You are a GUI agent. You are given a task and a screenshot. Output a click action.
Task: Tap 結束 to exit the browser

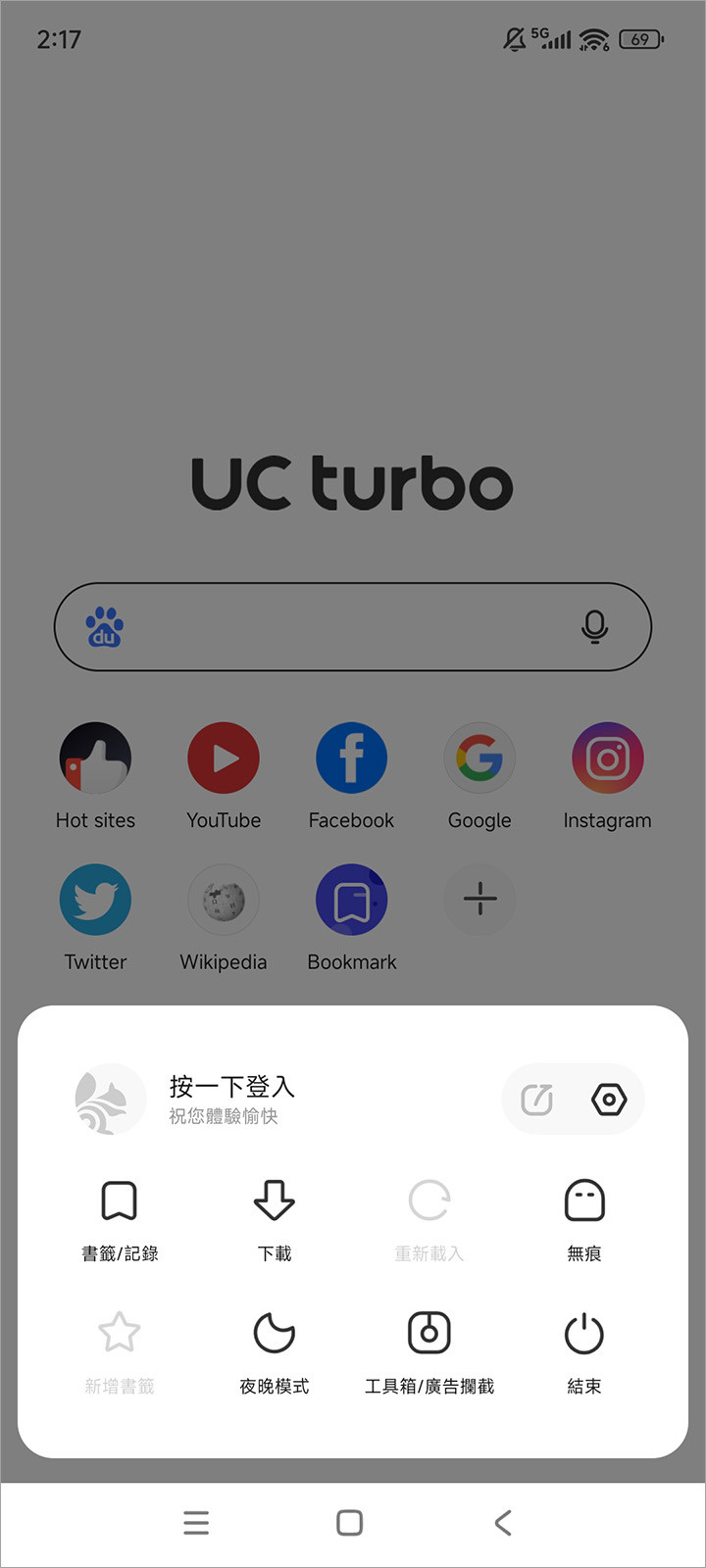[x=584, y=1351]
